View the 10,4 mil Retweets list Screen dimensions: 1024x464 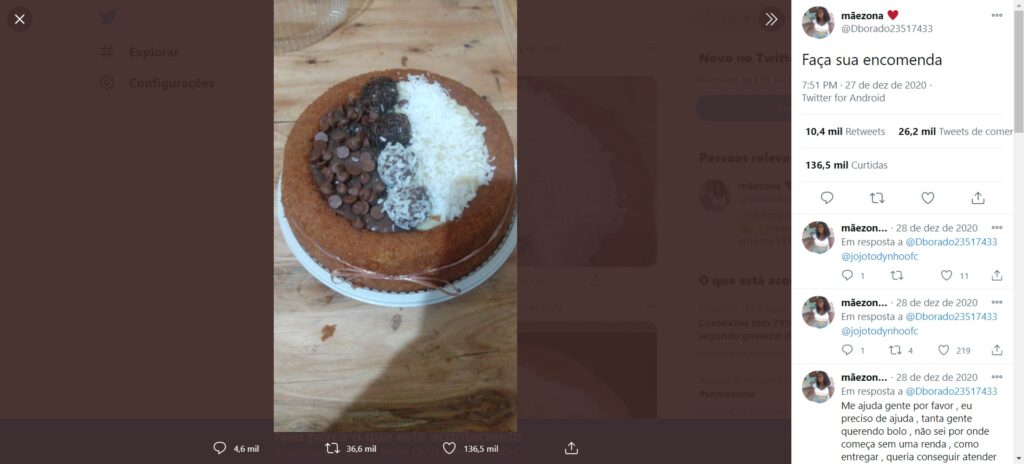pyautogui.click(x=845, y=131)
